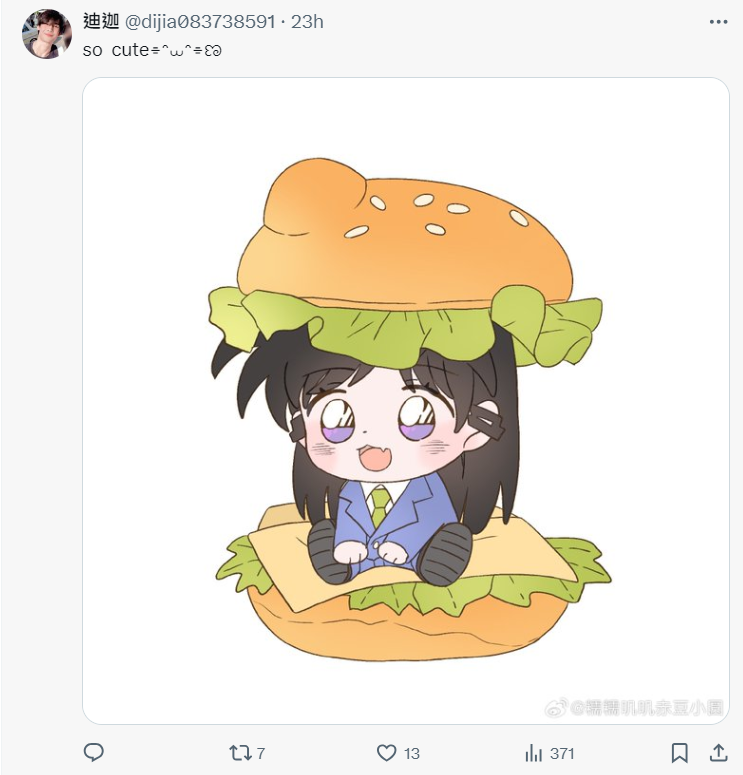Like the post with 13 likes

coord(387,753)
